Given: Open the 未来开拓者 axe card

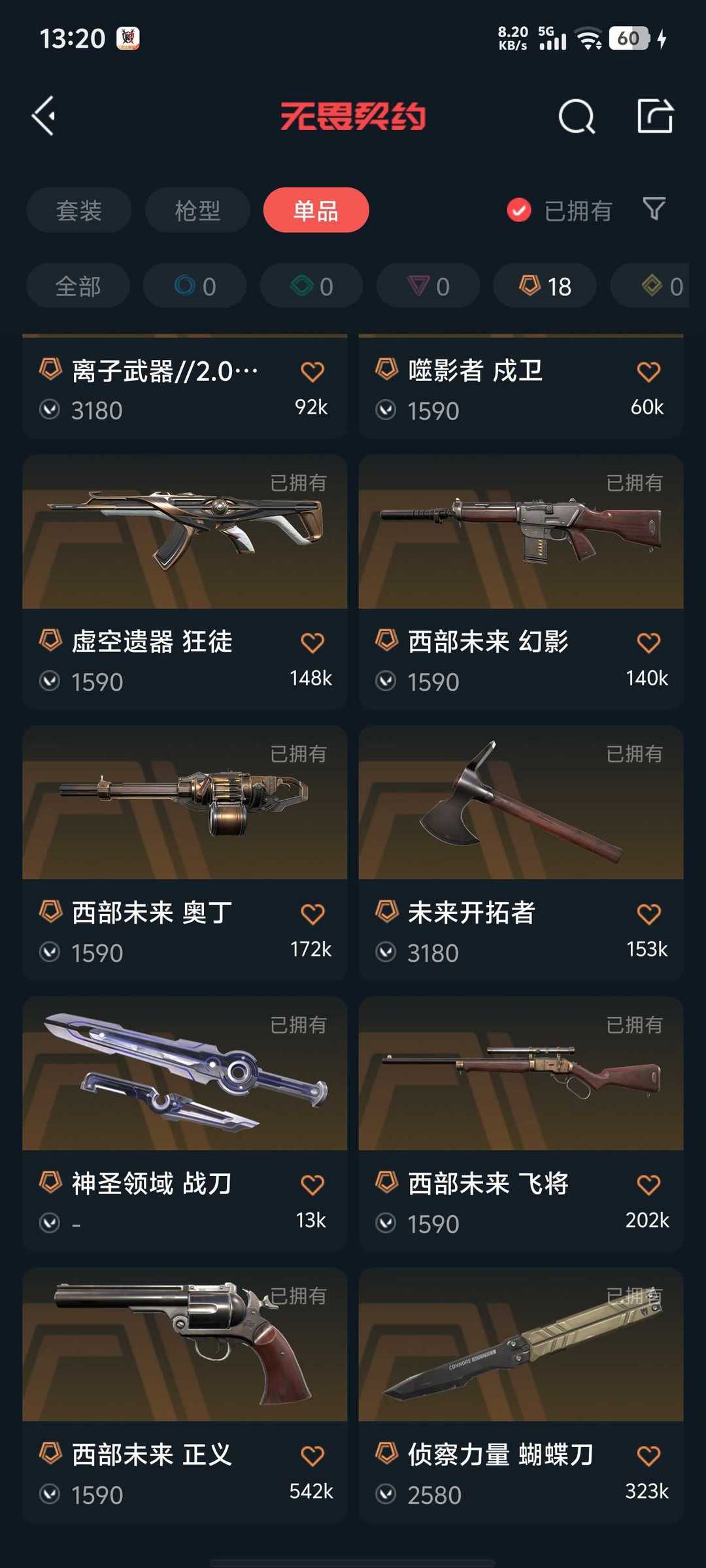Looking at the screenshot, I should [x=521, y=853].
